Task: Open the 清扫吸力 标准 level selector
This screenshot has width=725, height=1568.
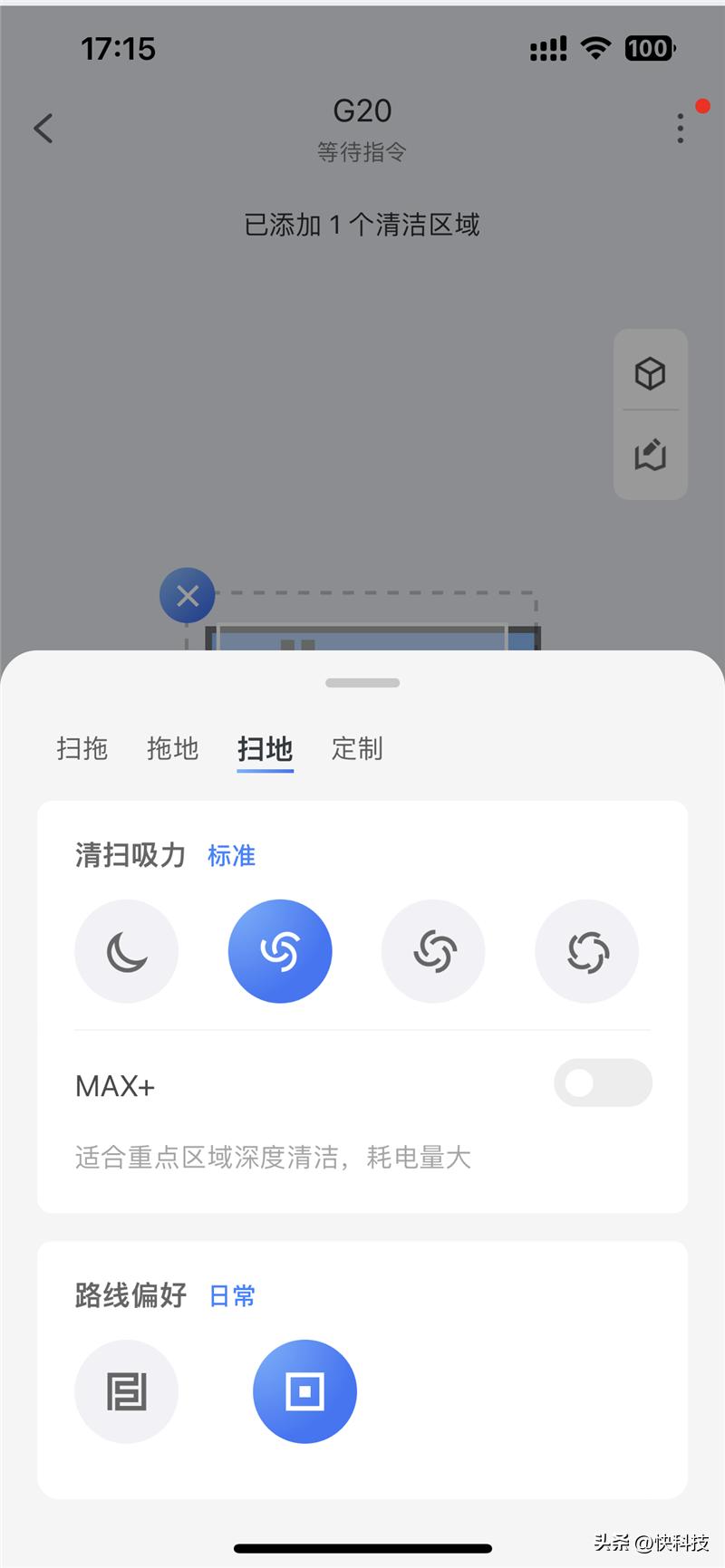Action: pos(231,855)
